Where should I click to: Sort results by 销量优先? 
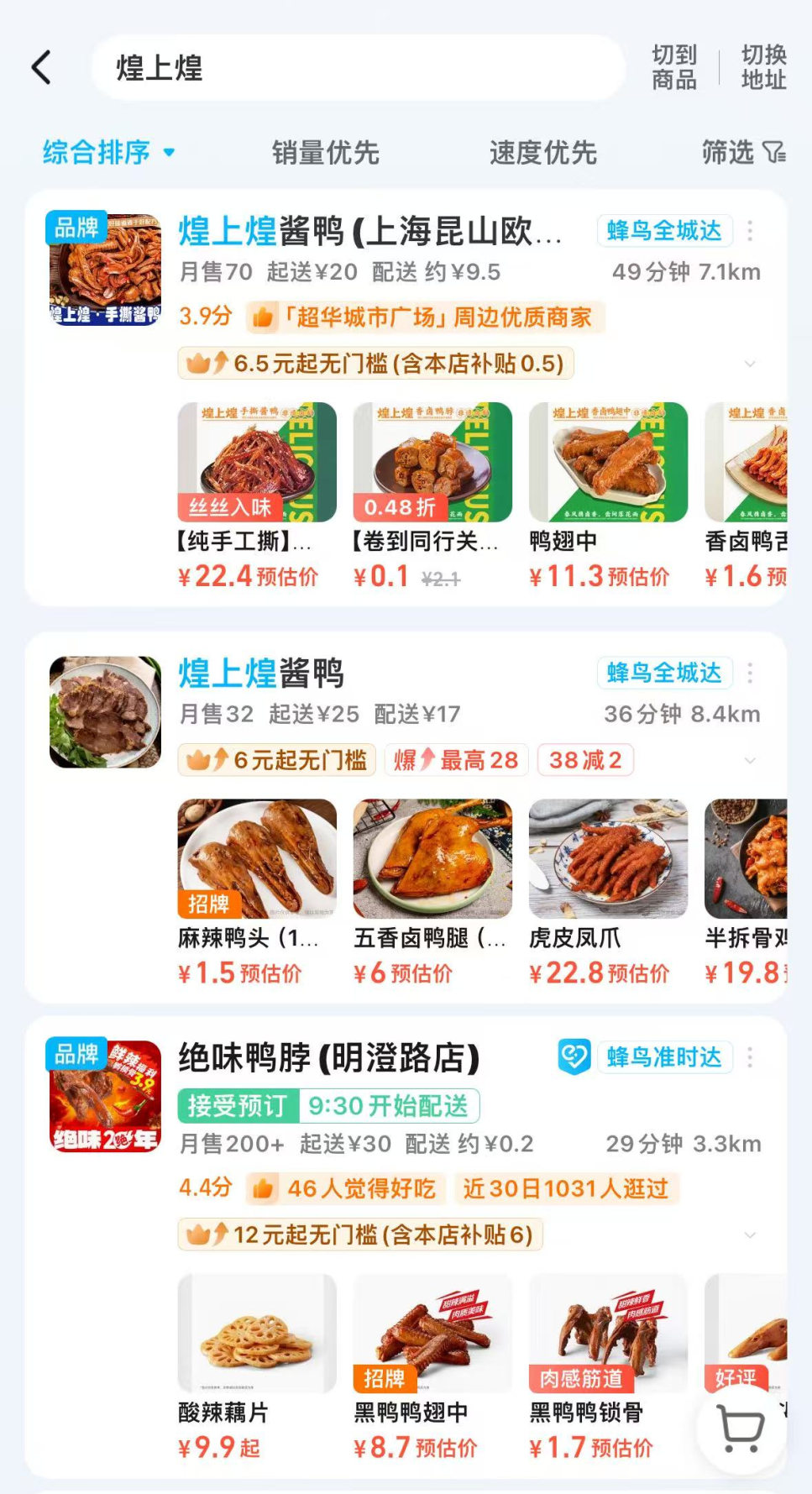coord(325,152)
